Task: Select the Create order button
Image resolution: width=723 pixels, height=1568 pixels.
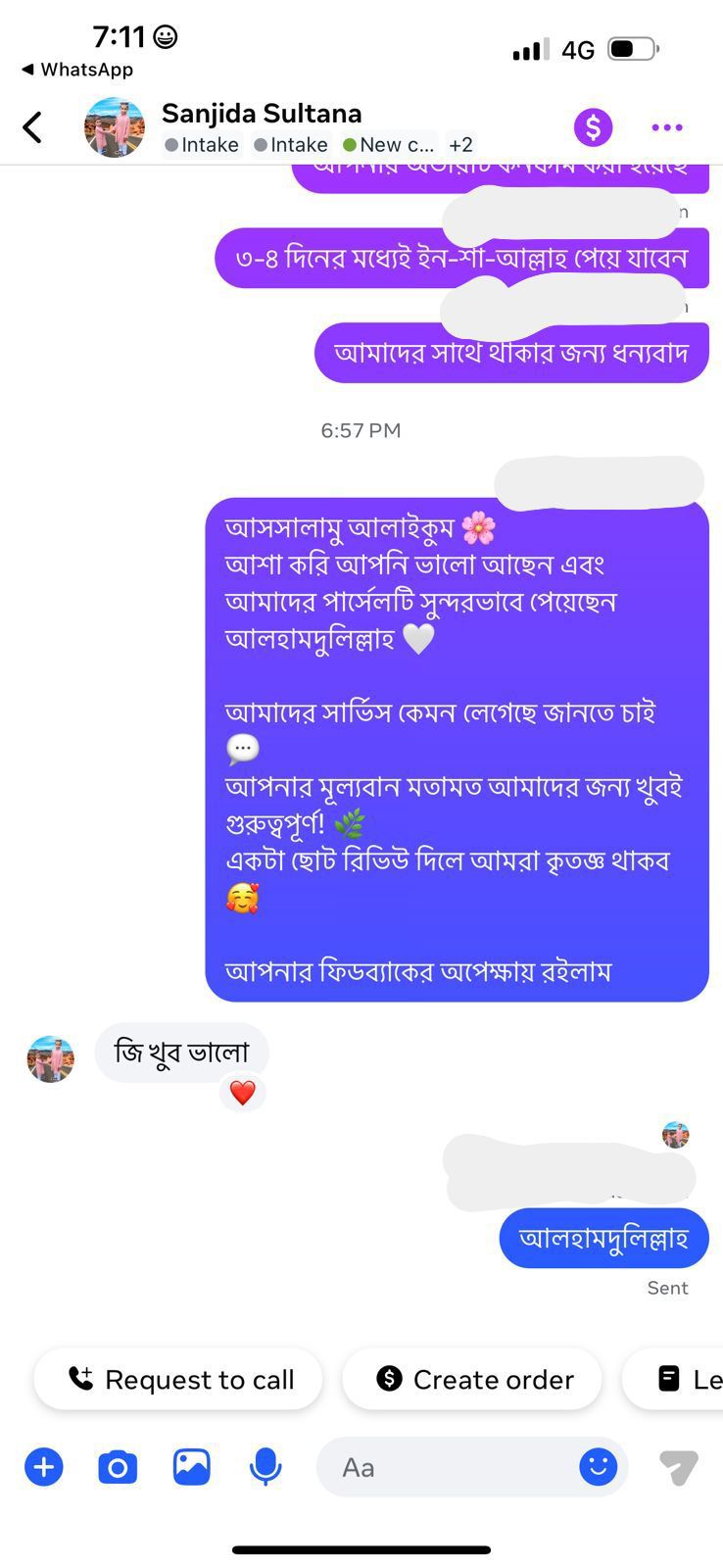Action: pos(474,1379)
